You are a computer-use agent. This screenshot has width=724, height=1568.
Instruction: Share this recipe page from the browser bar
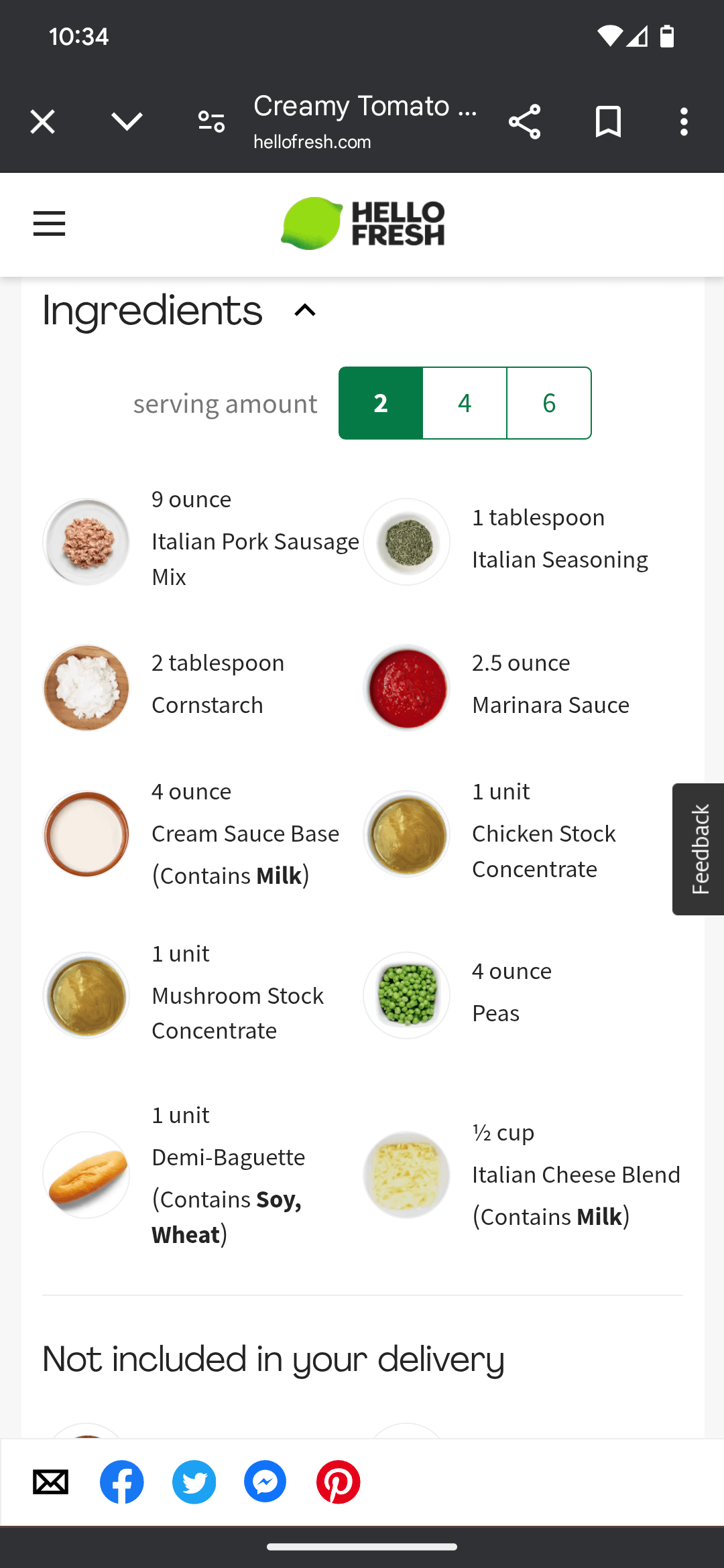pos(524,122)
